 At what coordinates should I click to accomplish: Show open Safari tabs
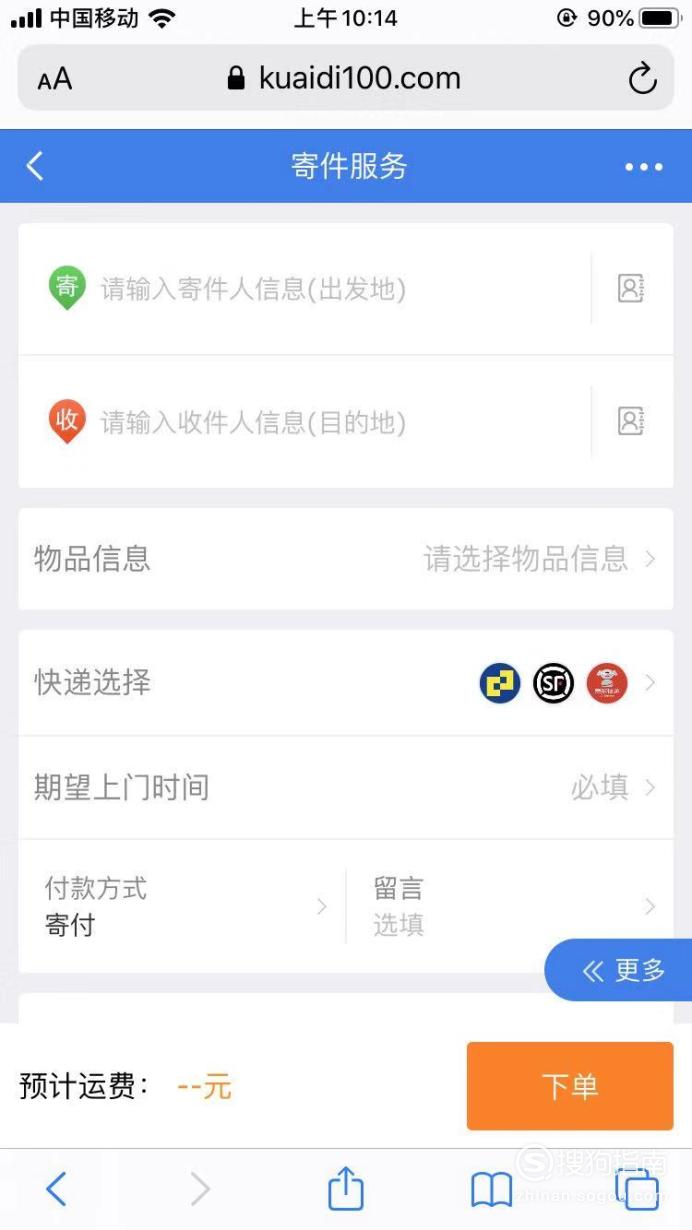point(637,1189)
